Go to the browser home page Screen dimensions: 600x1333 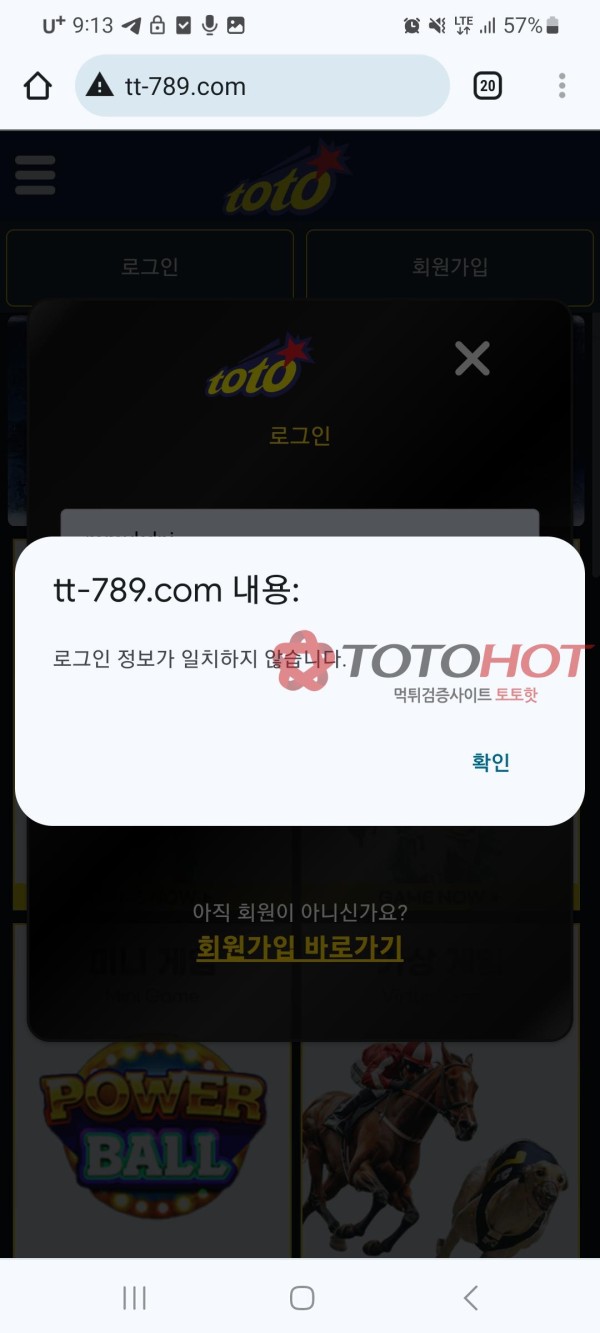[38, 86]
